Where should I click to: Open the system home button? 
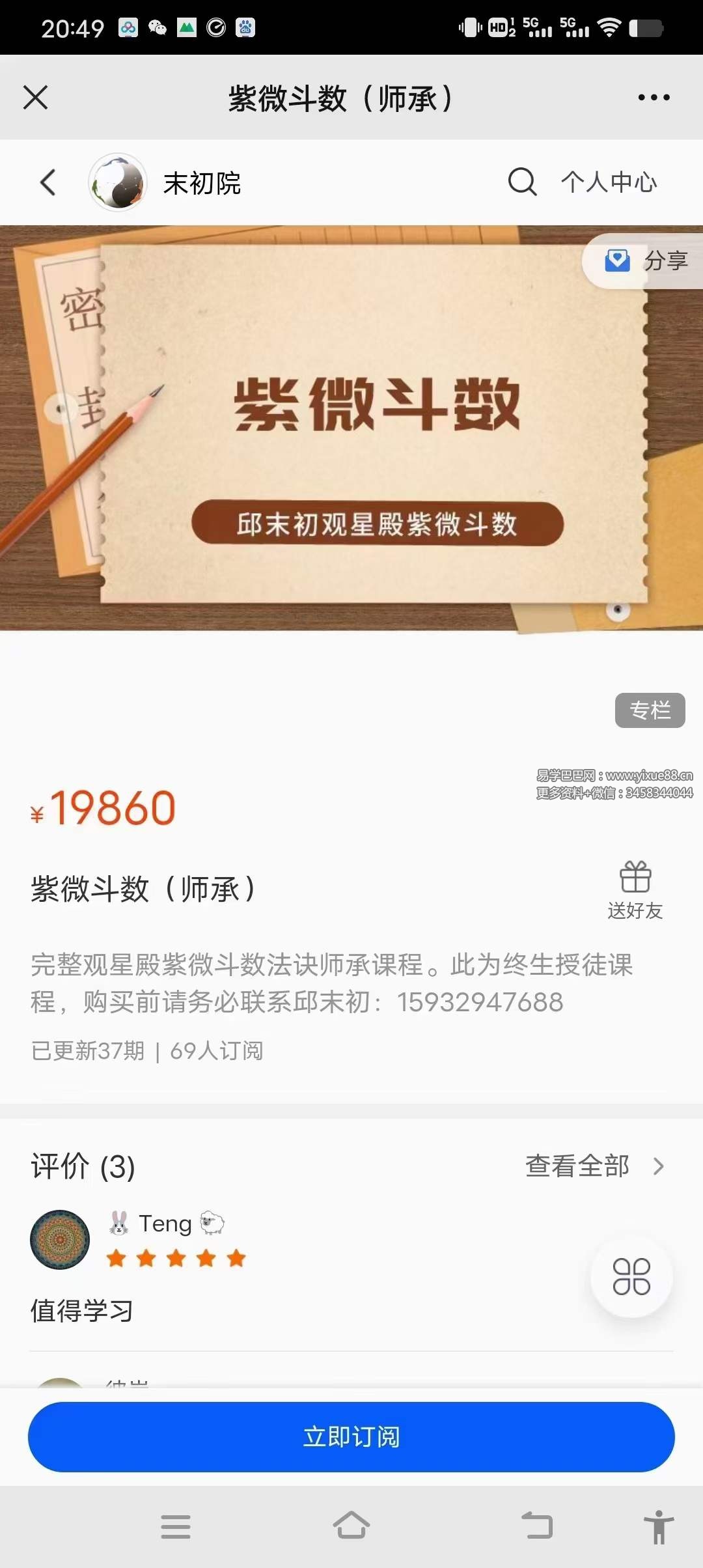pos(351,1526)
